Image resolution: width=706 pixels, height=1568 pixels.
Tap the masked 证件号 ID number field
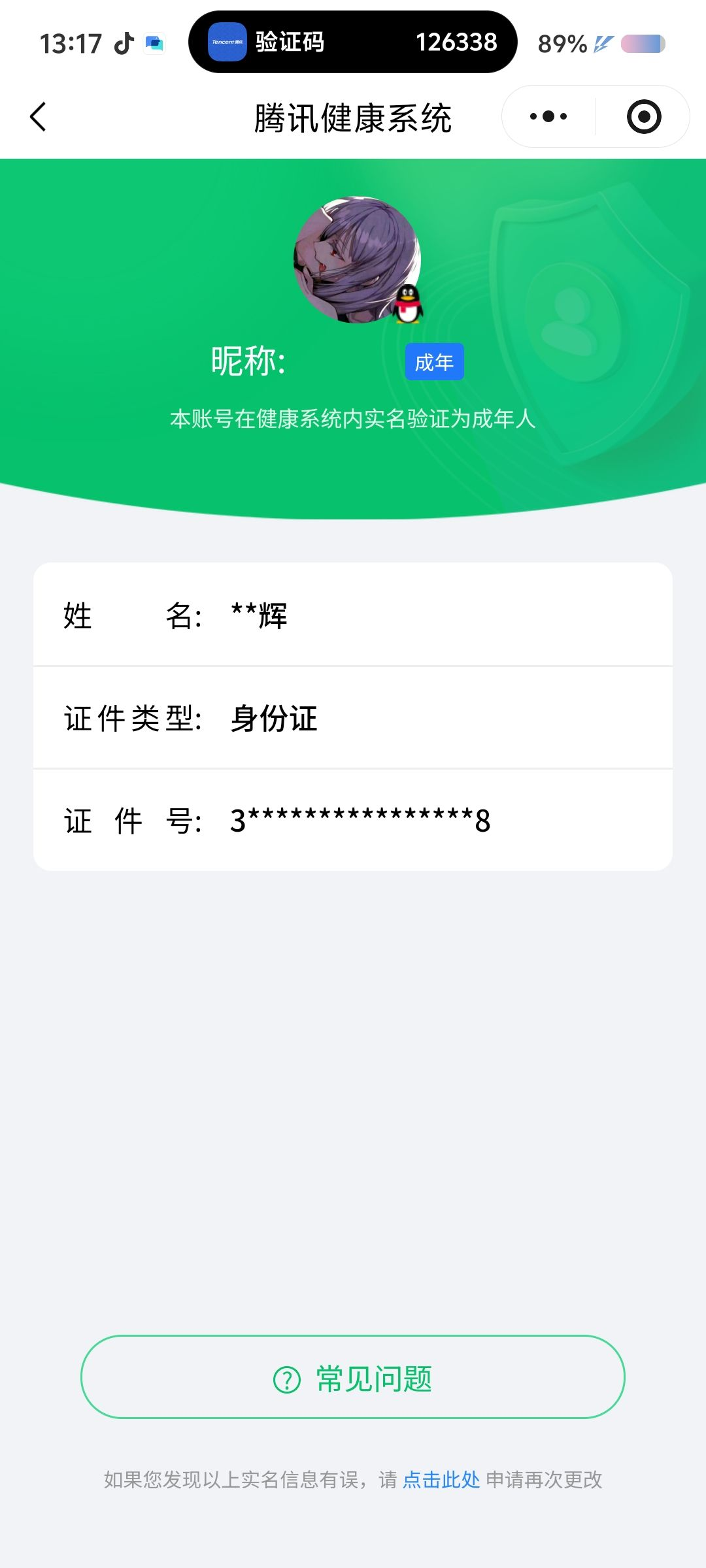coord(353,822)
